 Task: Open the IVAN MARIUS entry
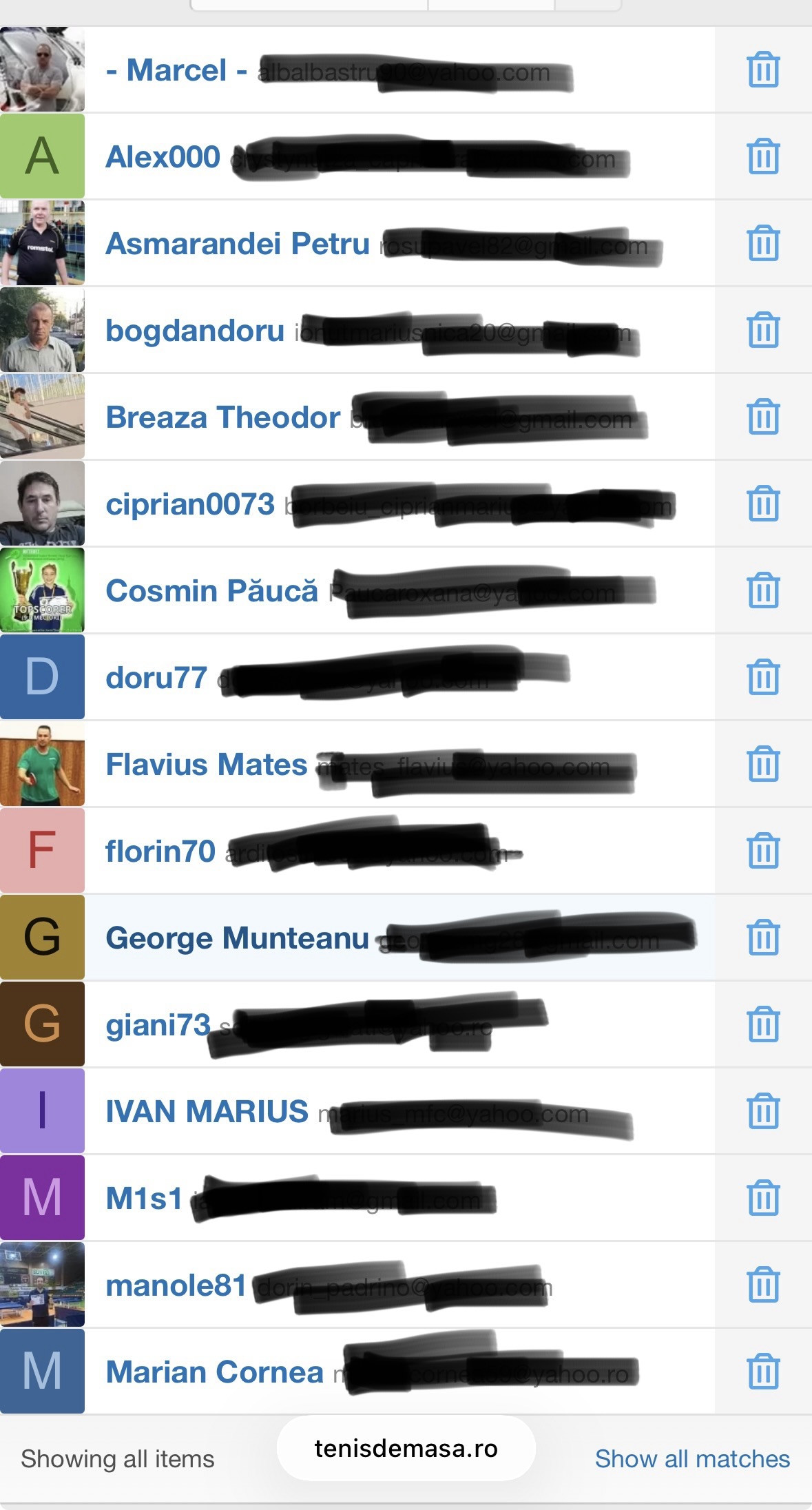point(207,1112)
